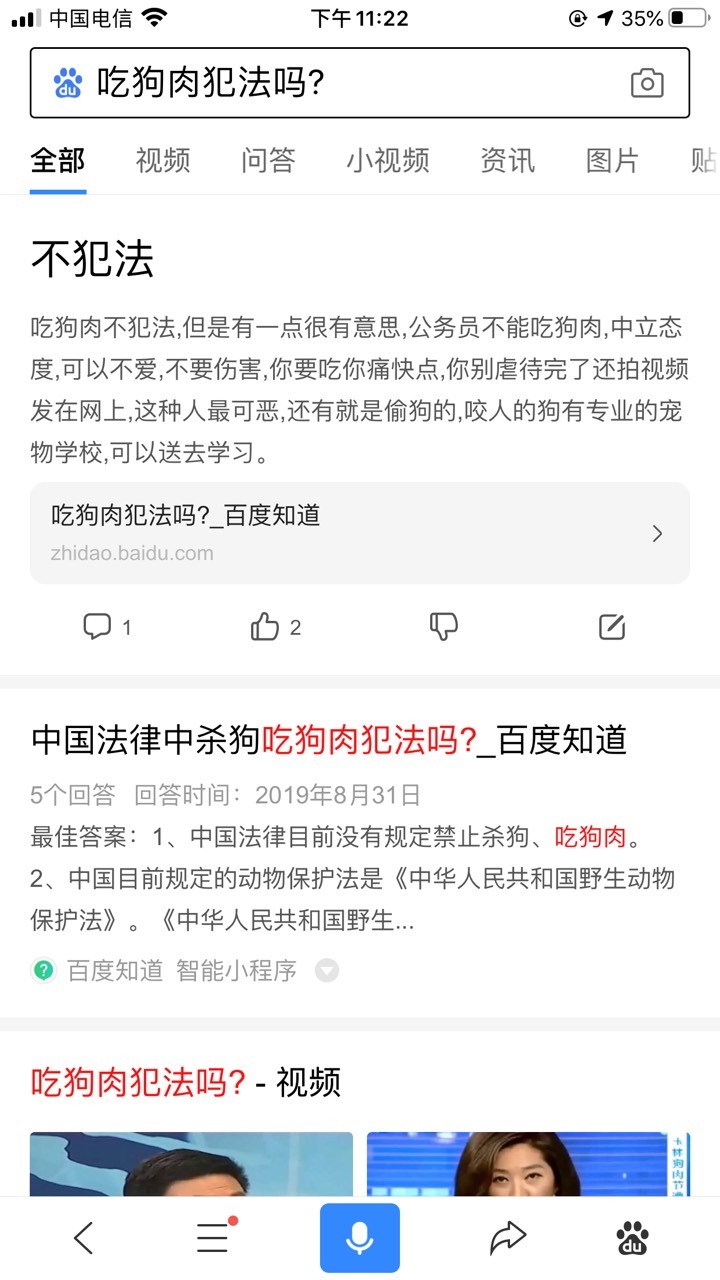Tap the edit pencil icon under the answer
This screenshot has width=720, height=1280.
click(x=612, y=627)
